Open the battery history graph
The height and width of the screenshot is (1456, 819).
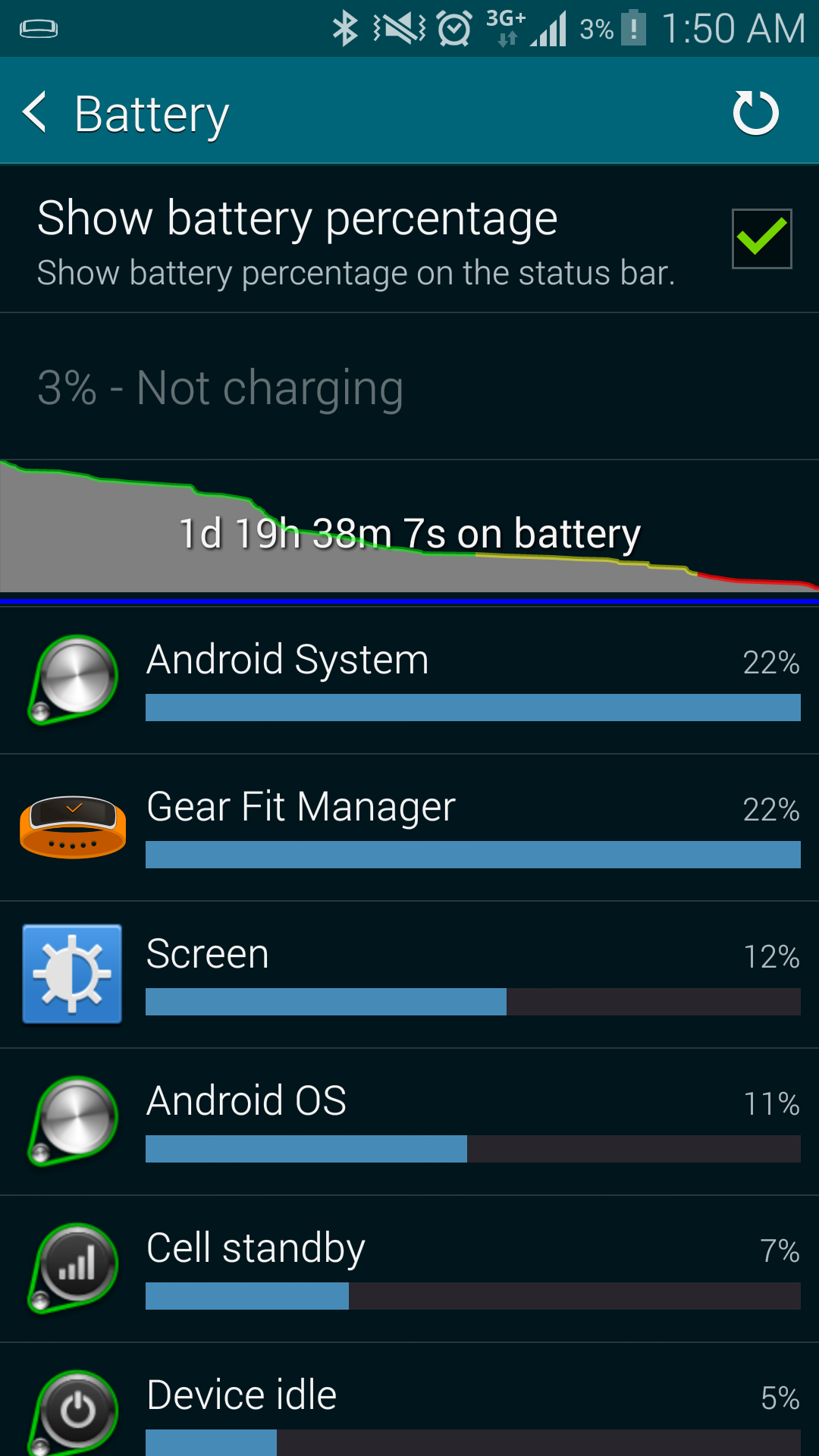click(x=409, y=532)
